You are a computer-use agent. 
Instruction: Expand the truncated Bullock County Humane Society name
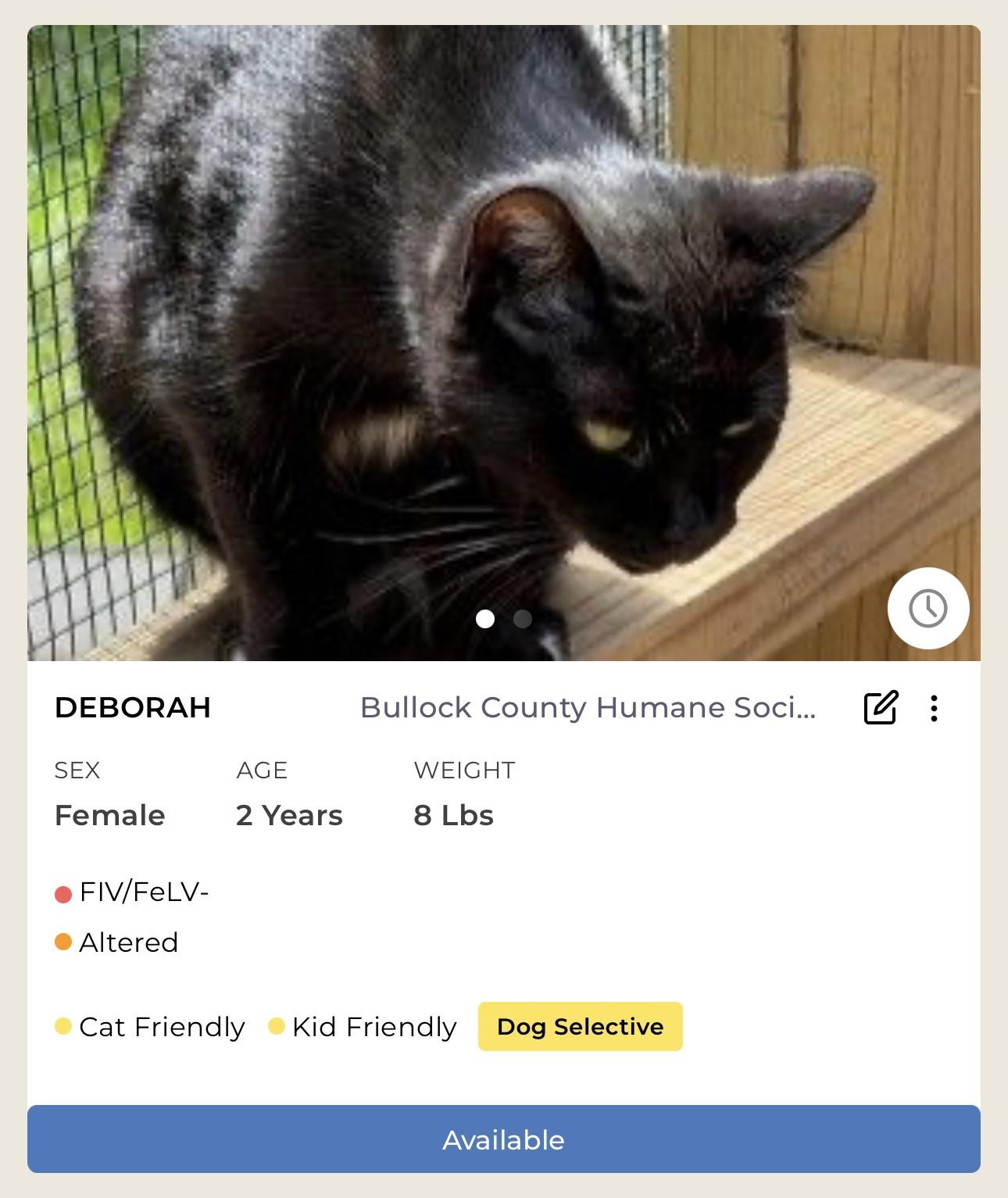click(x=588, y=707)
